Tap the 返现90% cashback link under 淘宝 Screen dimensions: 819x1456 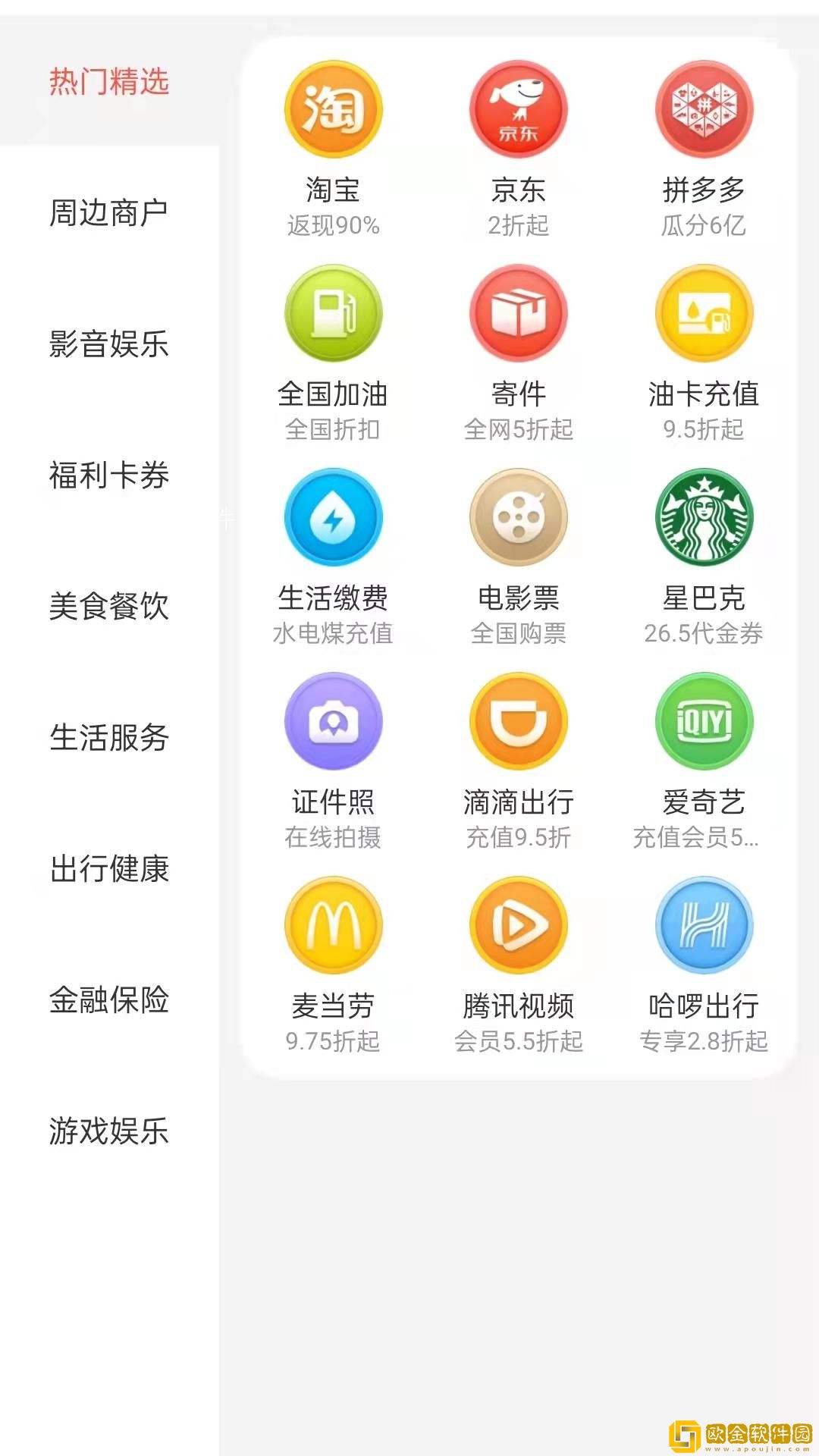click(332, 225)
